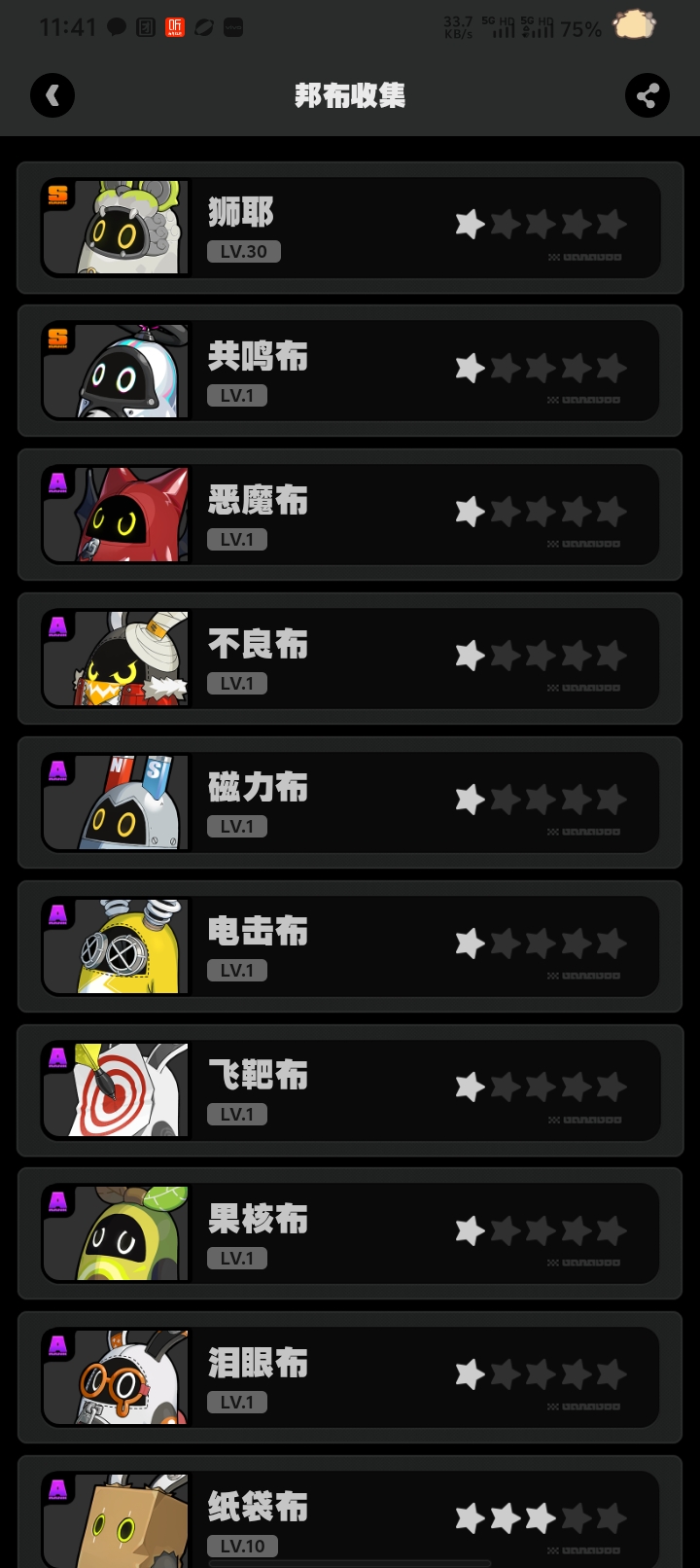700x1568 pixels.
Task: Go back from 邦布收集 page
Action: 52,95
